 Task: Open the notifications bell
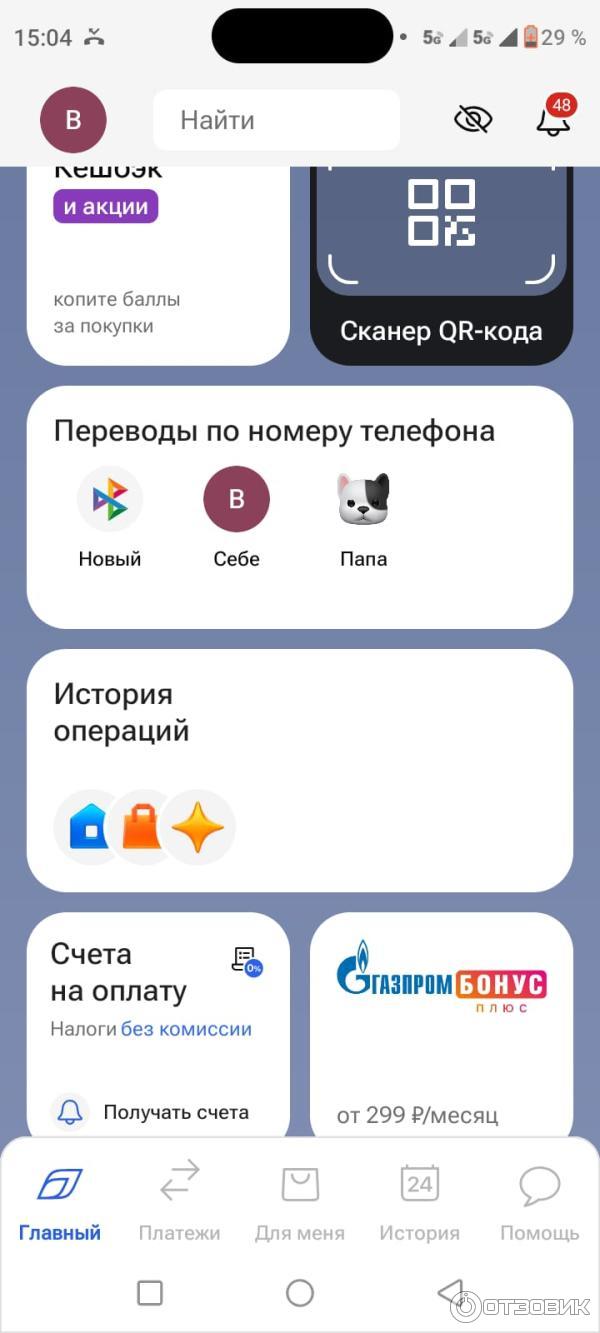[553, 120]
